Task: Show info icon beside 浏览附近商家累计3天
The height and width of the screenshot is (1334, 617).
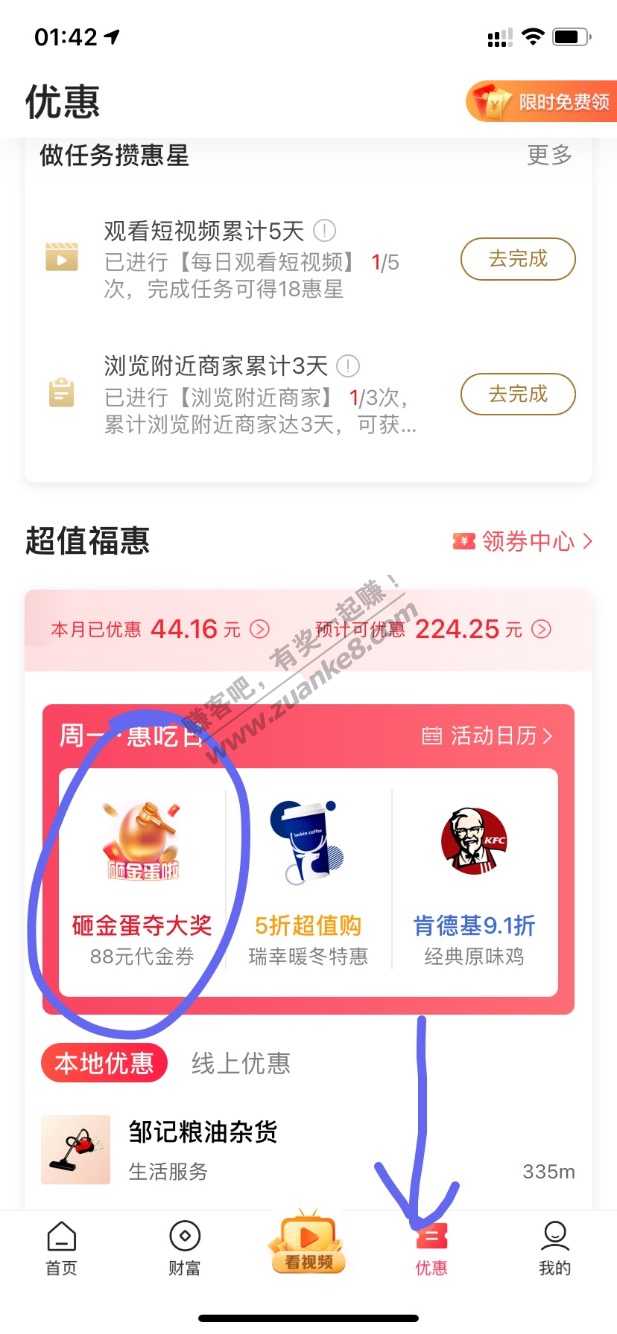Action: click(347, 366)
